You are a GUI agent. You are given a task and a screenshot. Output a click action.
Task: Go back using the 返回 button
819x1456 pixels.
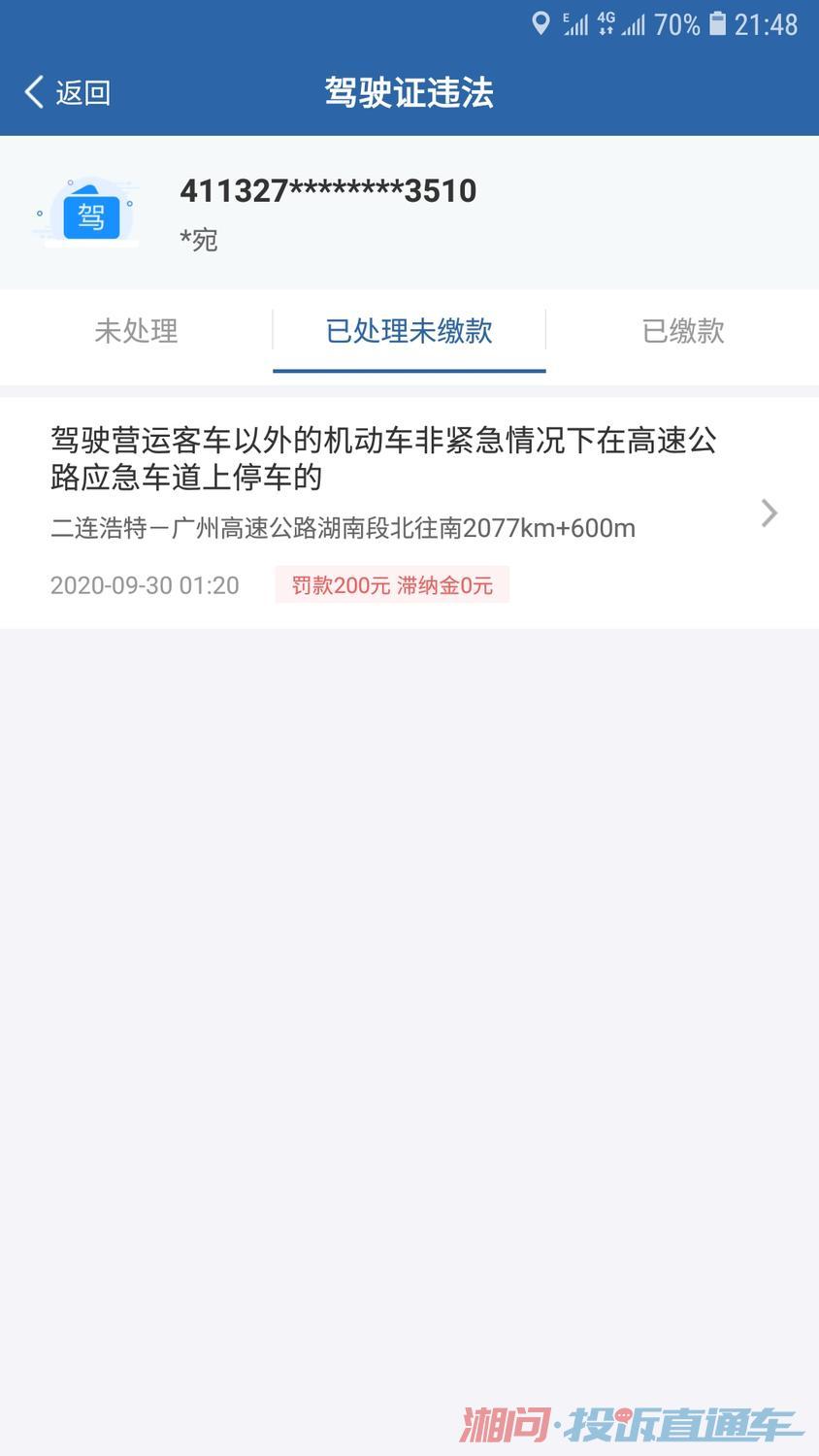(x=67, y=93)
